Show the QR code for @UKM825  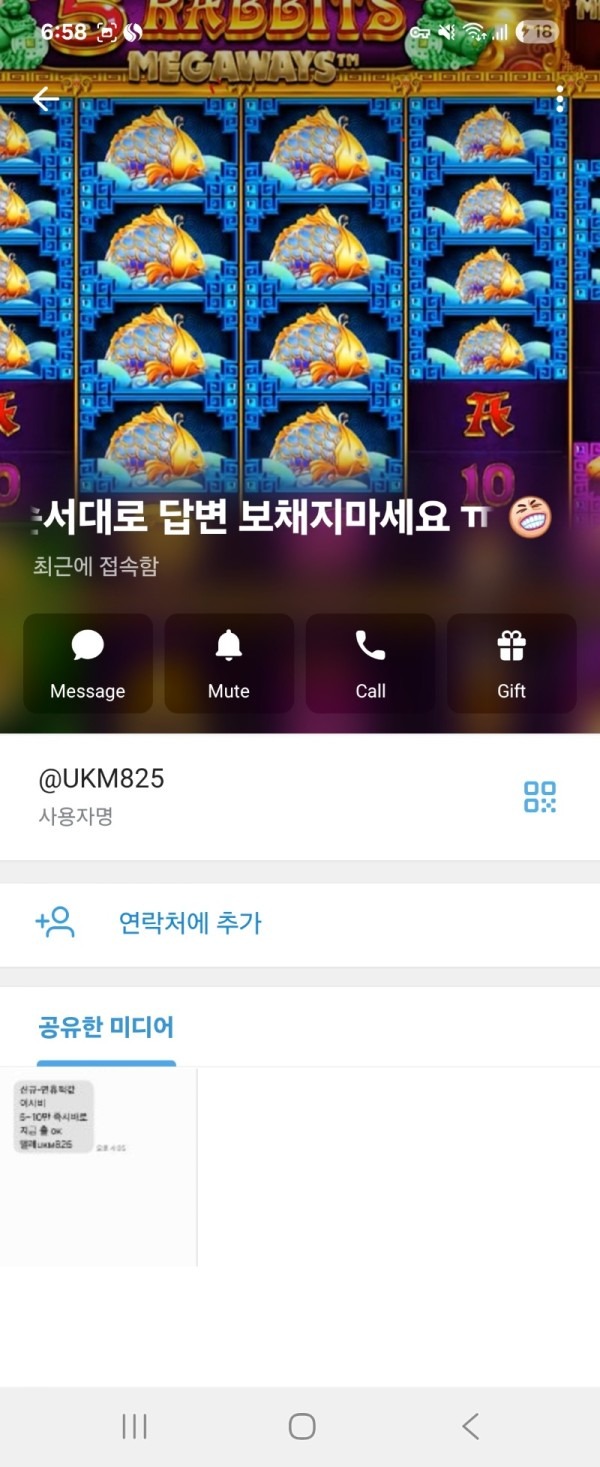pyautogui.click(x=540, y=797)
